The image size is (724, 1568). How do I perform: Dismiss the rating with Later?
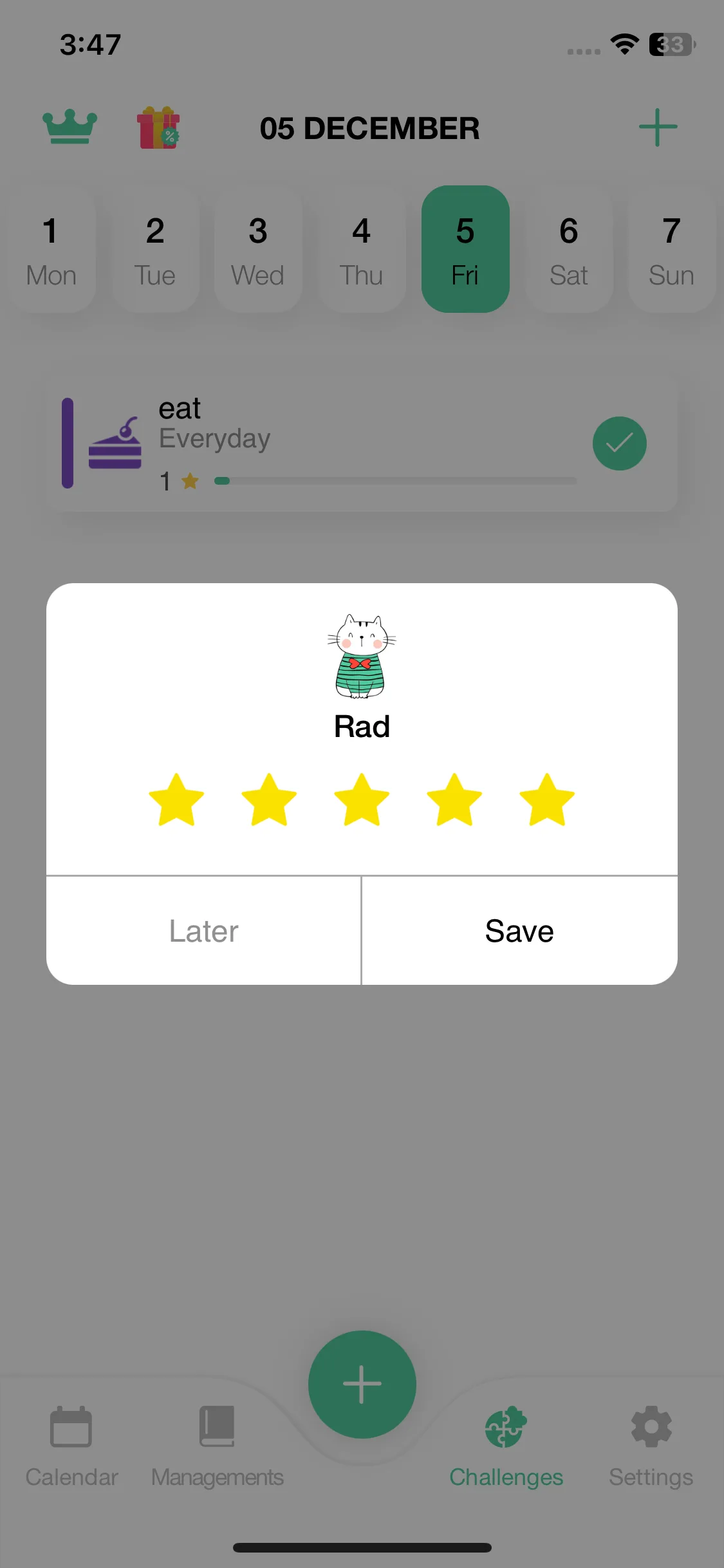[x=203, y=931]
